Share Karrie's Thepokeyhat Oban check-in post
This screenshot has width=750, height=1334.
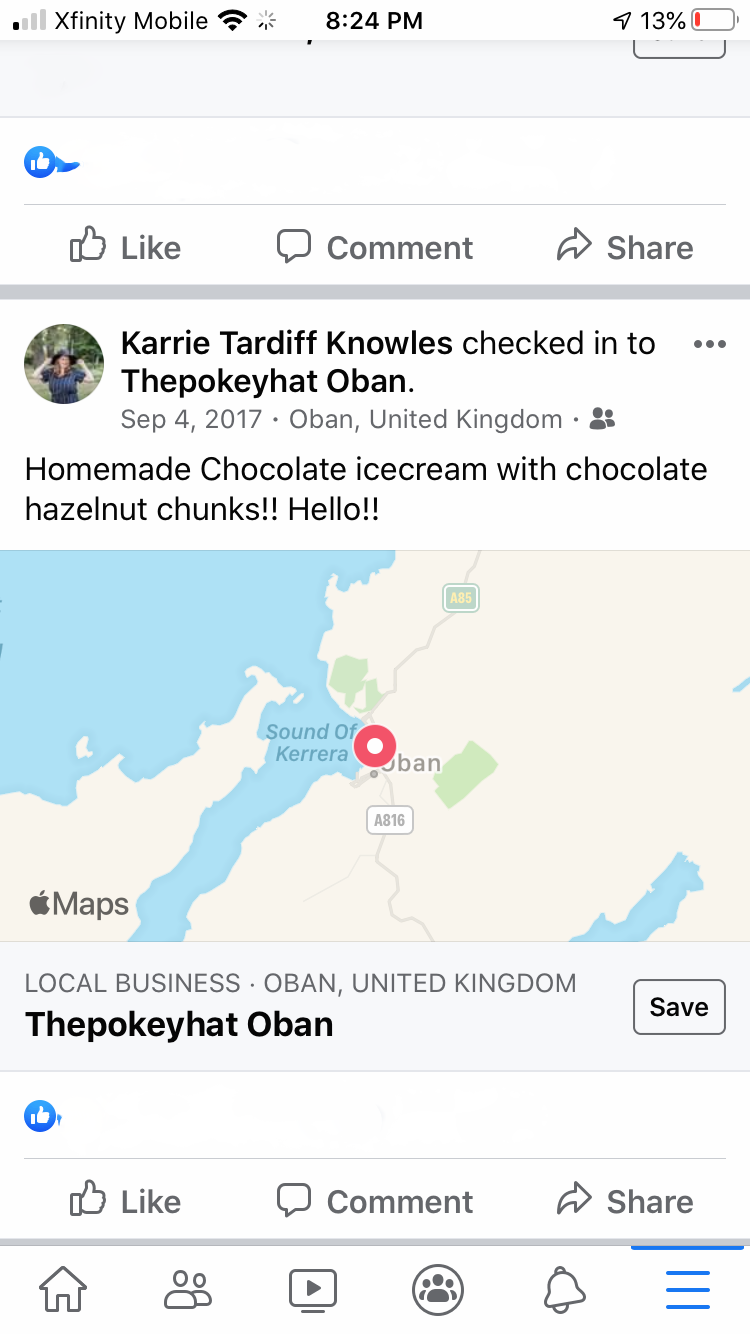[x=626, y=1201]
